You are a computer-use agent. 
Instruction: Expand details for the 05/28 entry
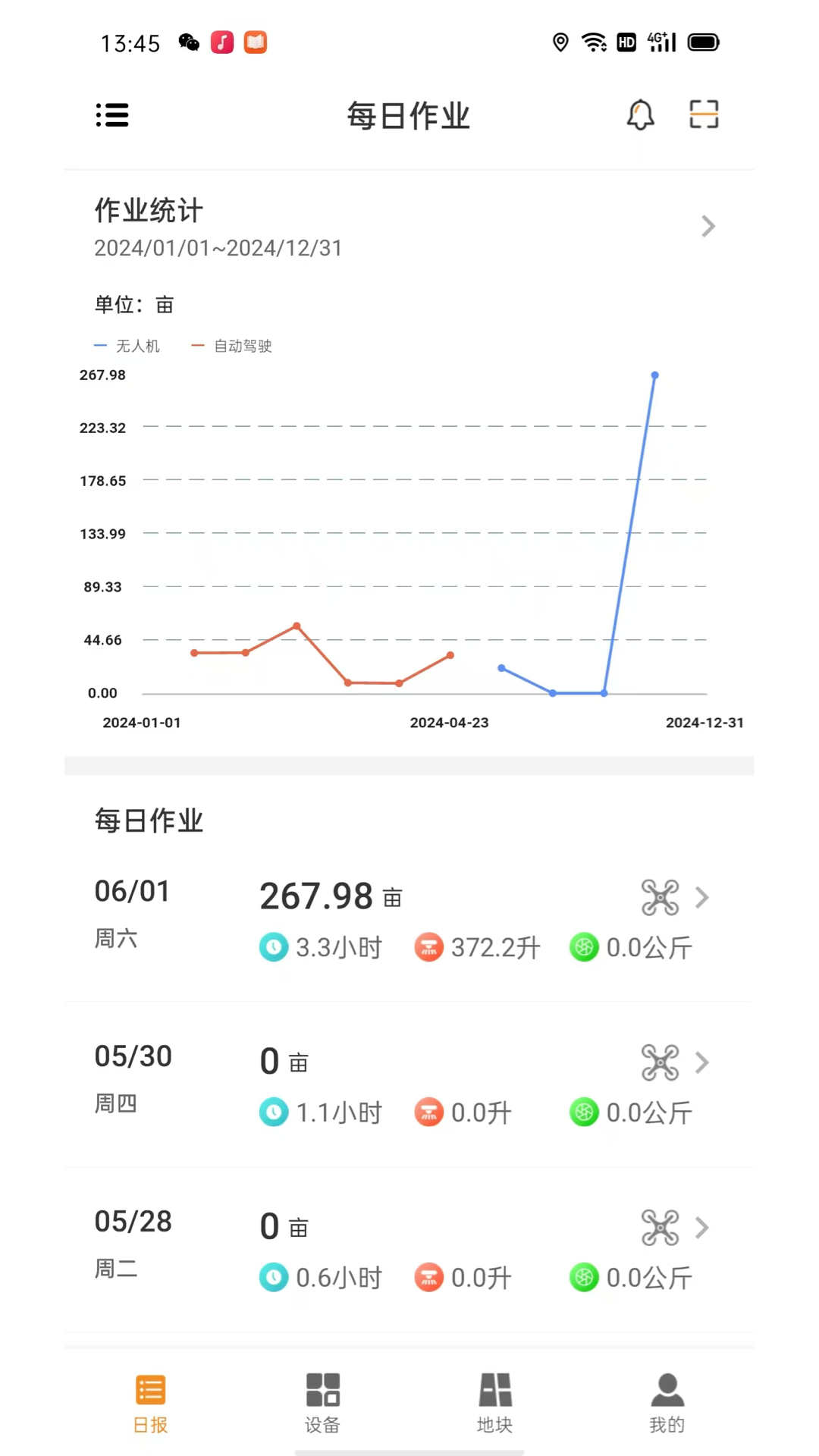(x=701, y=1228)
